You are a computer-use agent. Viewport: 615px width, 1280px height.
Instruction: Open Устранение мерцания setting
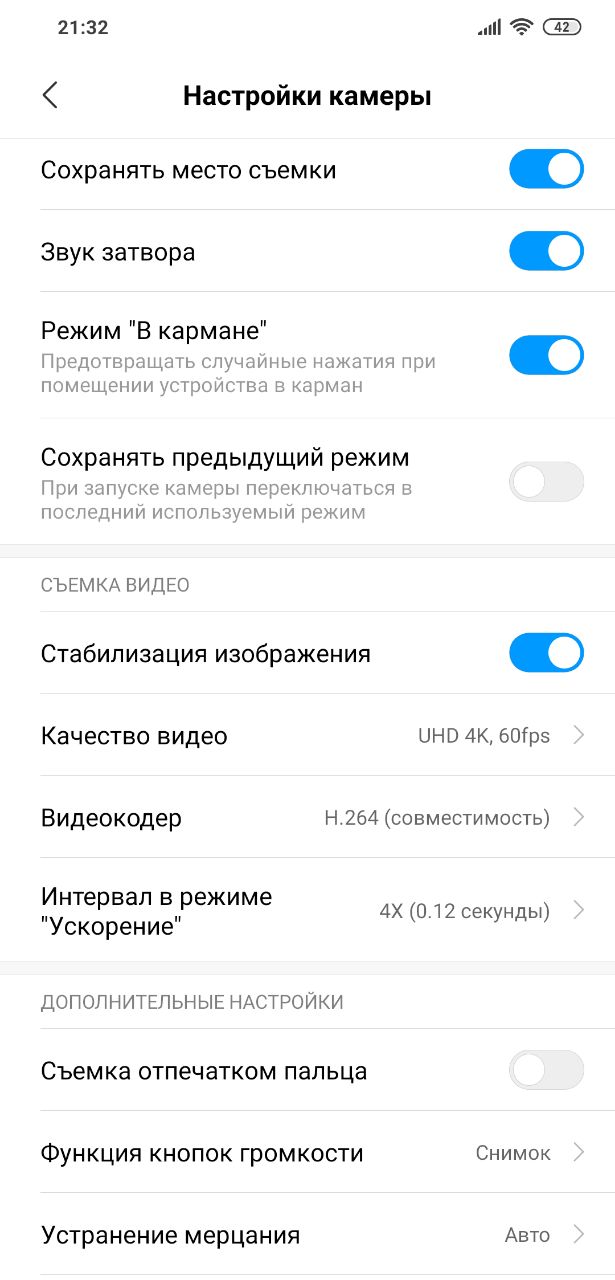click(307, 1235)
